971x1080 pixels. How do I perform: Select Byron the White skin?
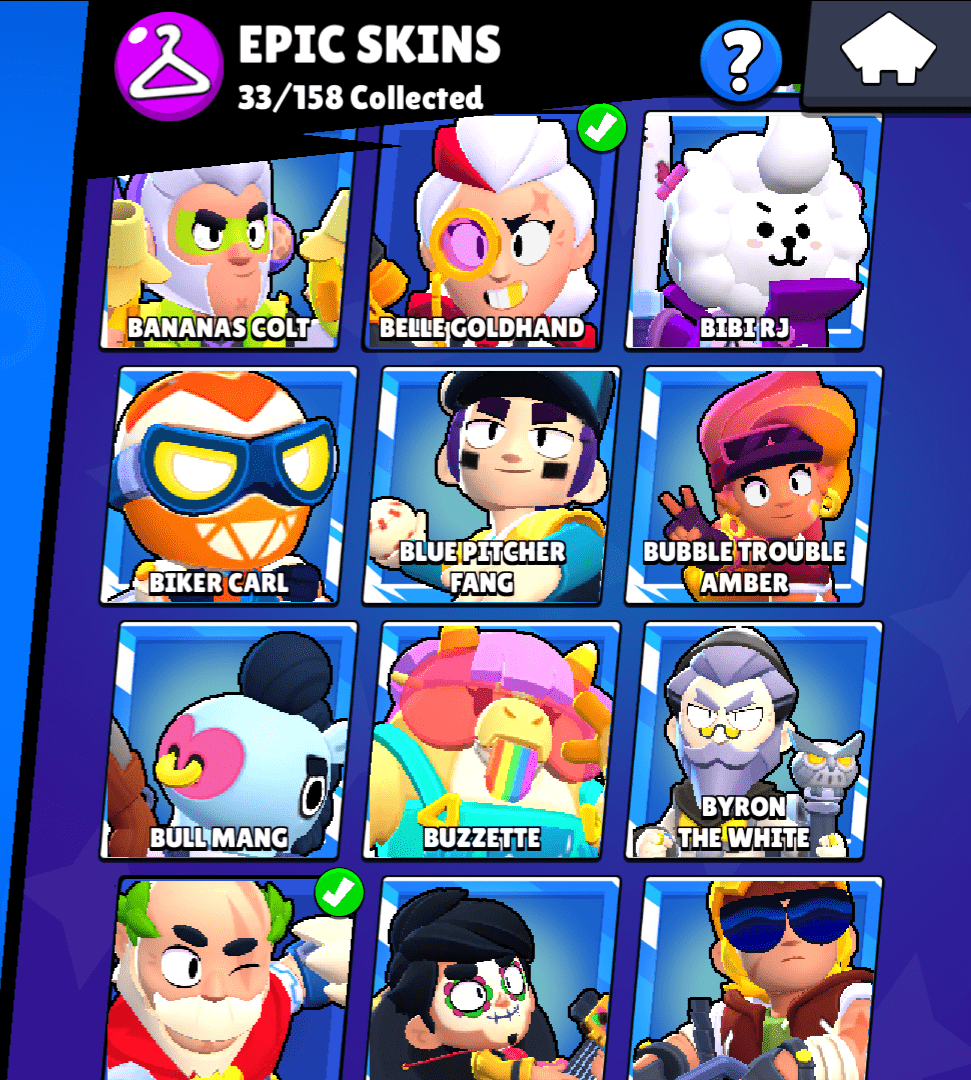(753, 740)
